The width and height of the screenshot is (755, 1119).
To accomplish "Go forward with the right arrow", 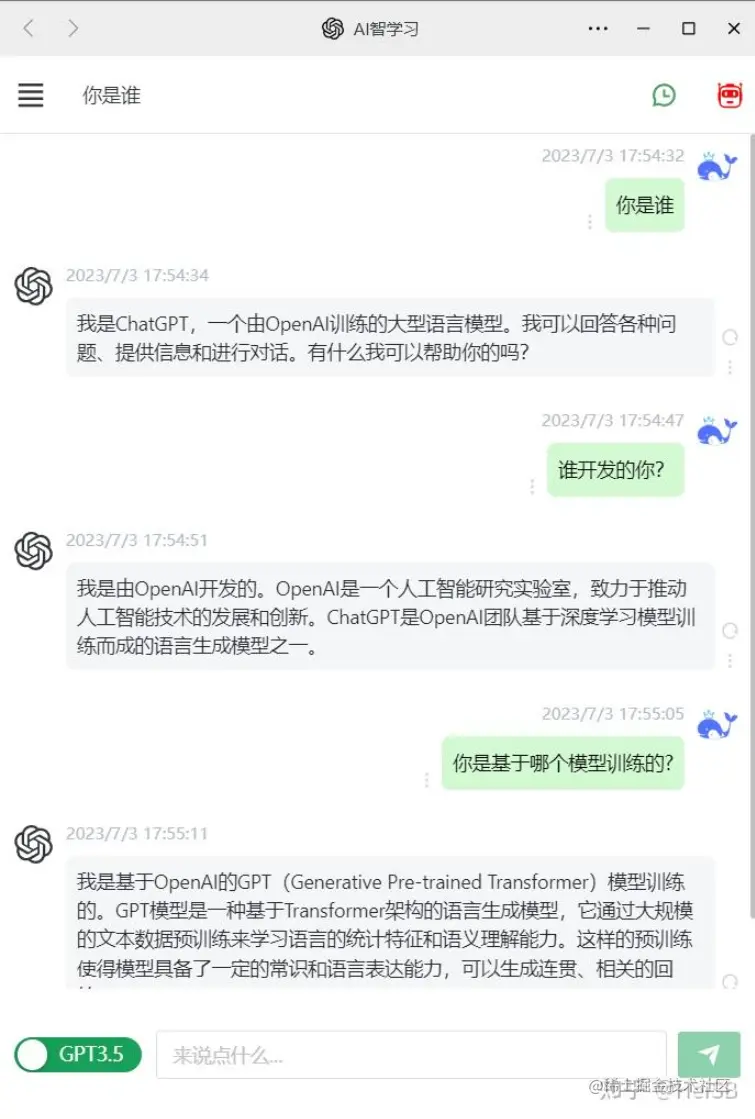I will pyautogui.click(x=73, y=28).
